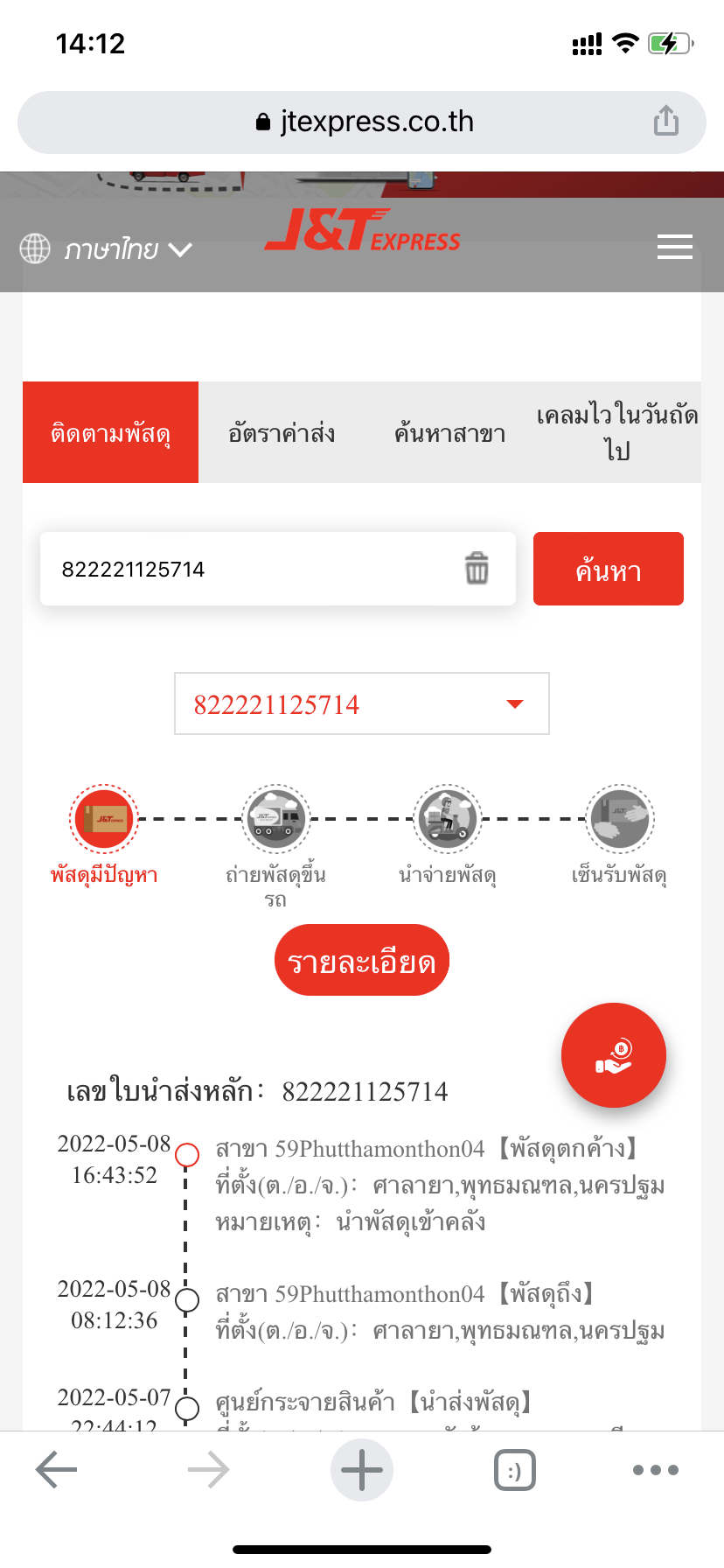Viewport: 724px width, 1568px height.
Task: Tap the browser share icon
Action: pos(665,121)
